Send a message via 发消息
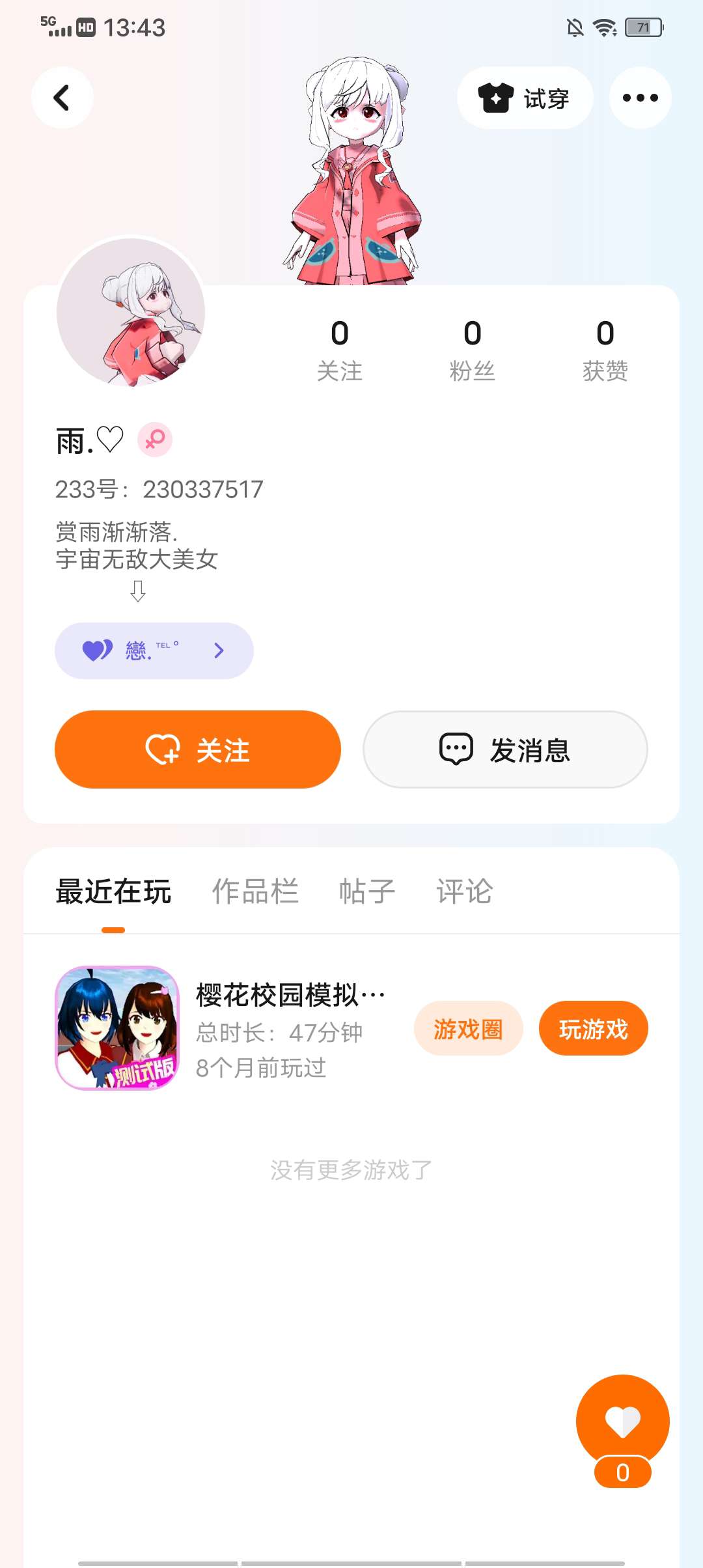The image size is (703, 1568). tap(505, 749)
